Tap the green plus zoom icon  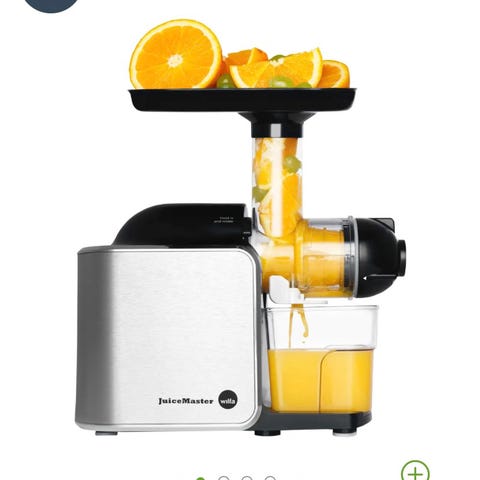click(x=415, y=473)
